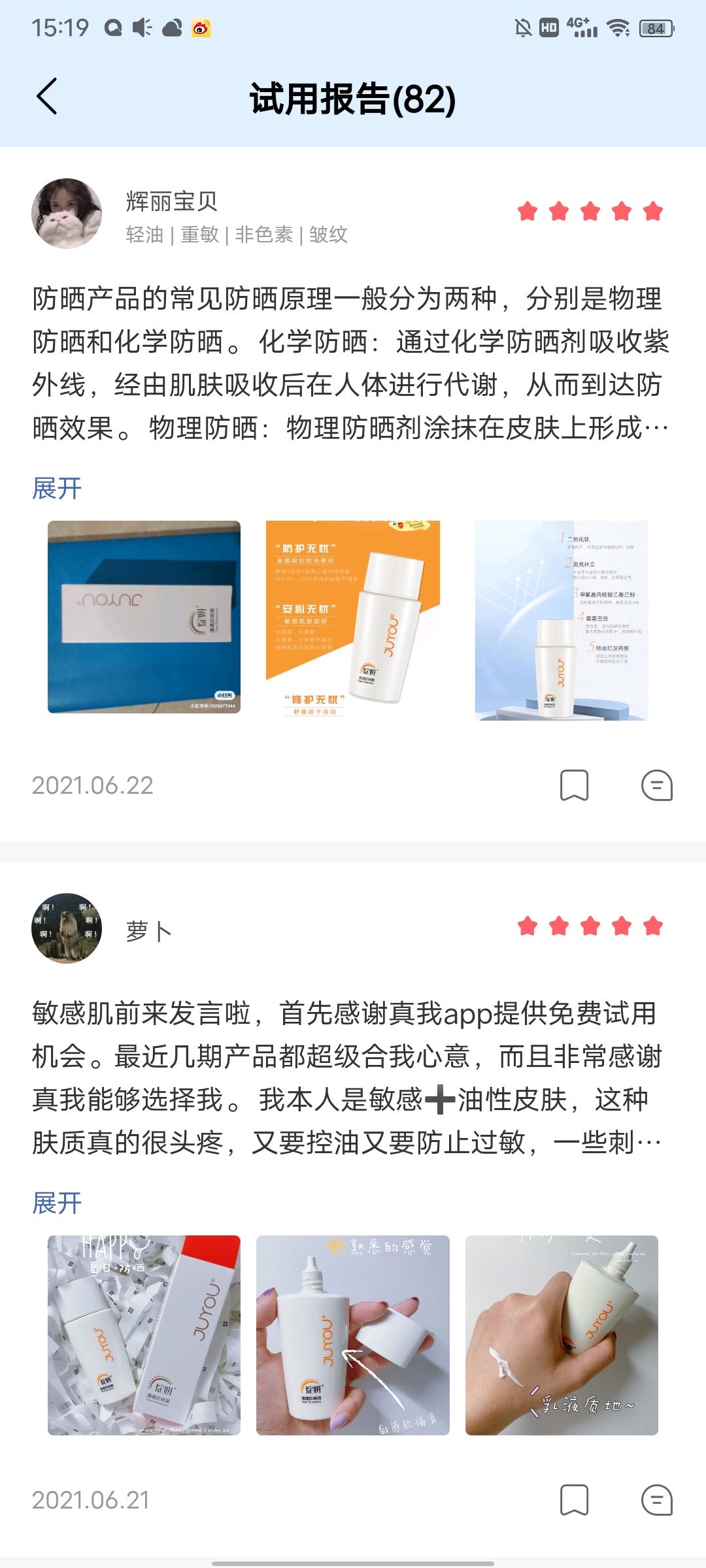The width and height of the screenshot is (706, 1568).
Task: Go back from the trial reports page
Action: tap(47, 97)
